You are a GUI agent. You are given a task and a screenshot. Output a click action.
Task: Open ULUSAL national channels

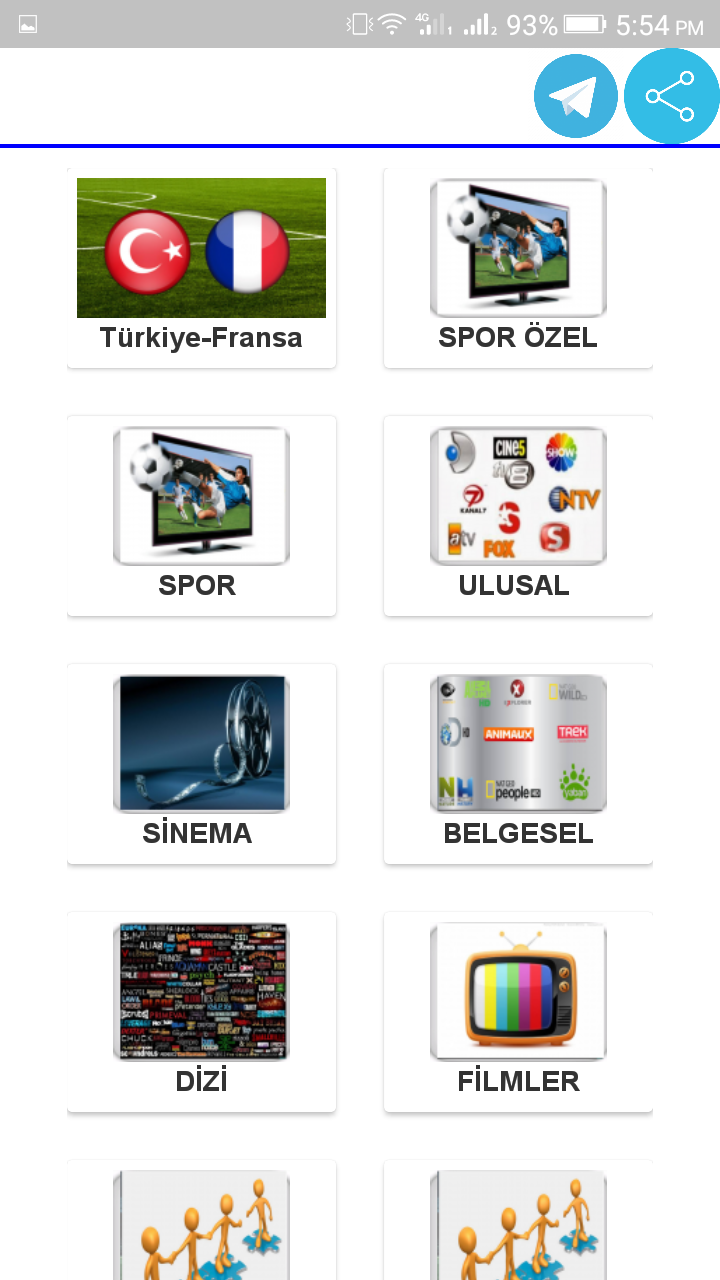(x=518, y=516)
